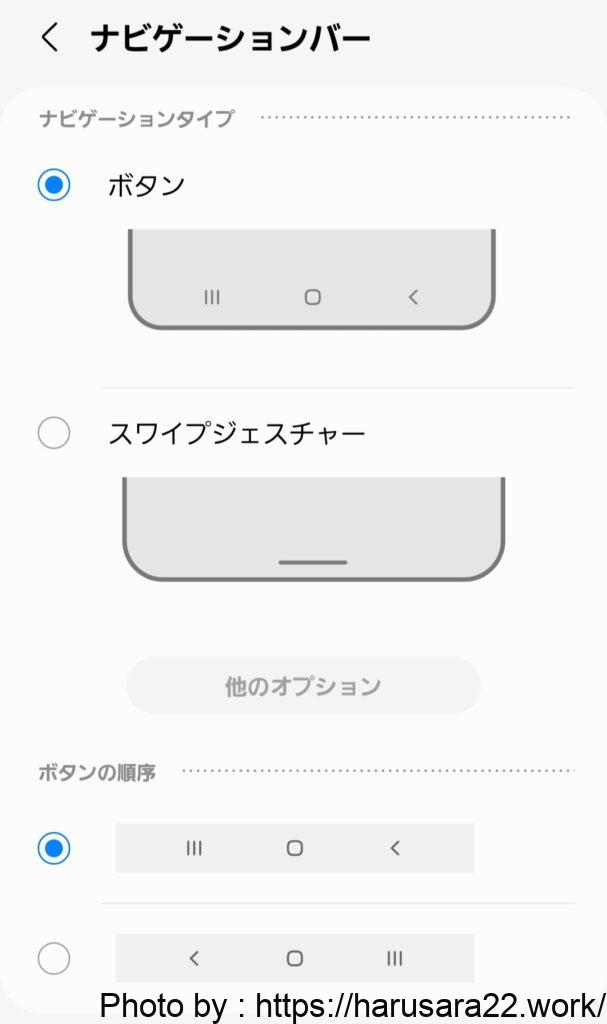
Task: Select the スワイプジェスチャー navigation type
Action: point(54,433)
